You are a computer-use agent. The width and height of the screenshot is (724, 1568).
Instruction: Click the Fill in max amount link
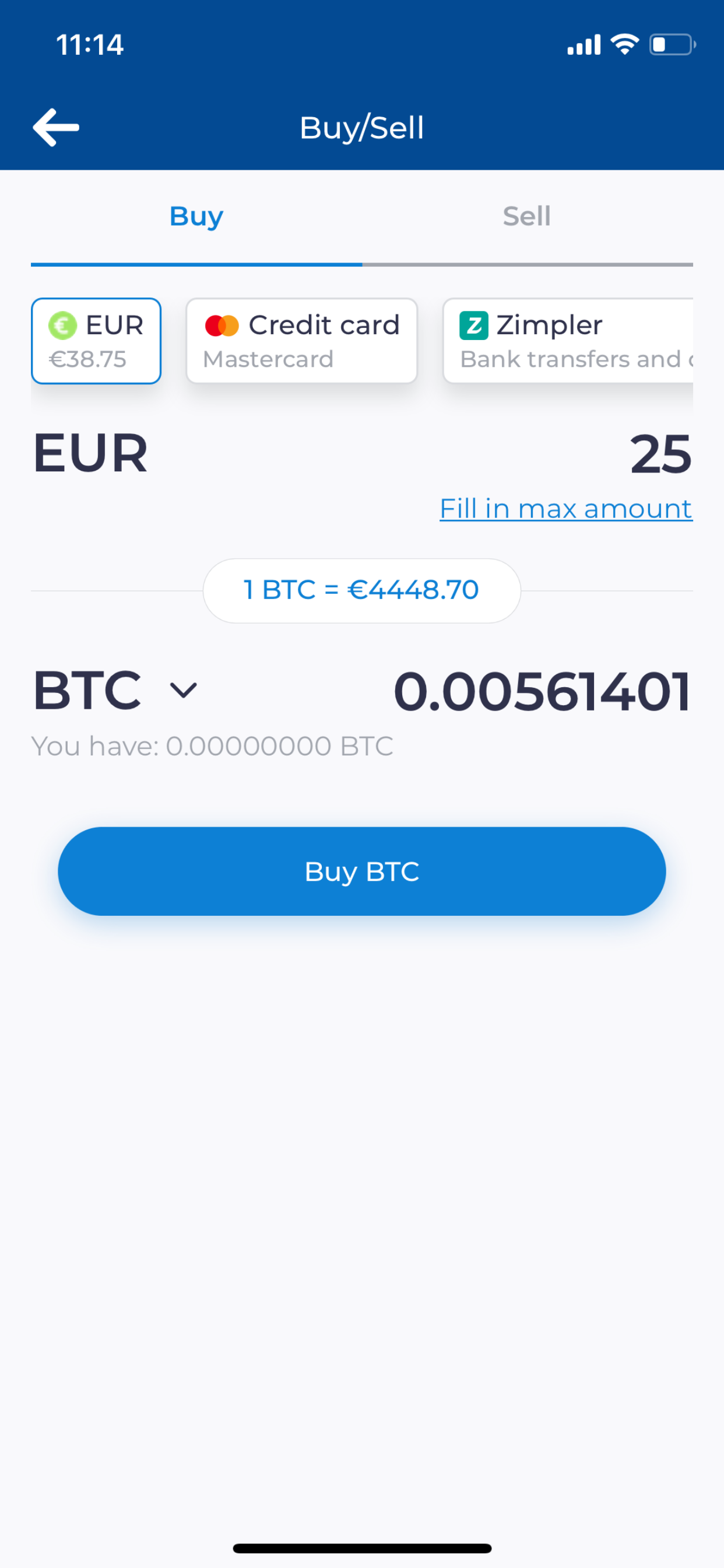tap(565, 508)
